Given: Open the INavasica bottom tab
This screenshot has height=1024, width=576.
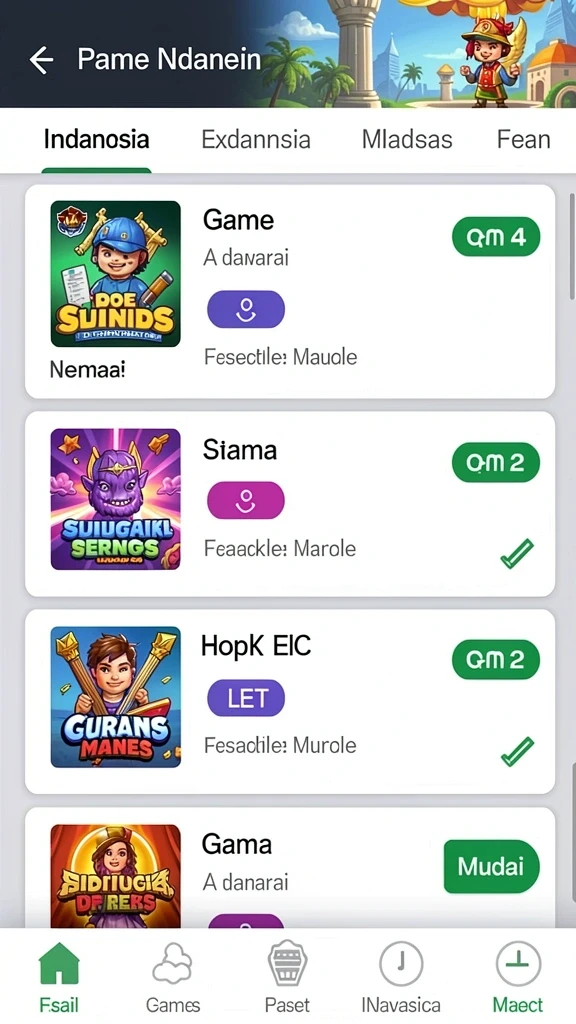Looking at the screenshot, I should click(x=401, y=978).
